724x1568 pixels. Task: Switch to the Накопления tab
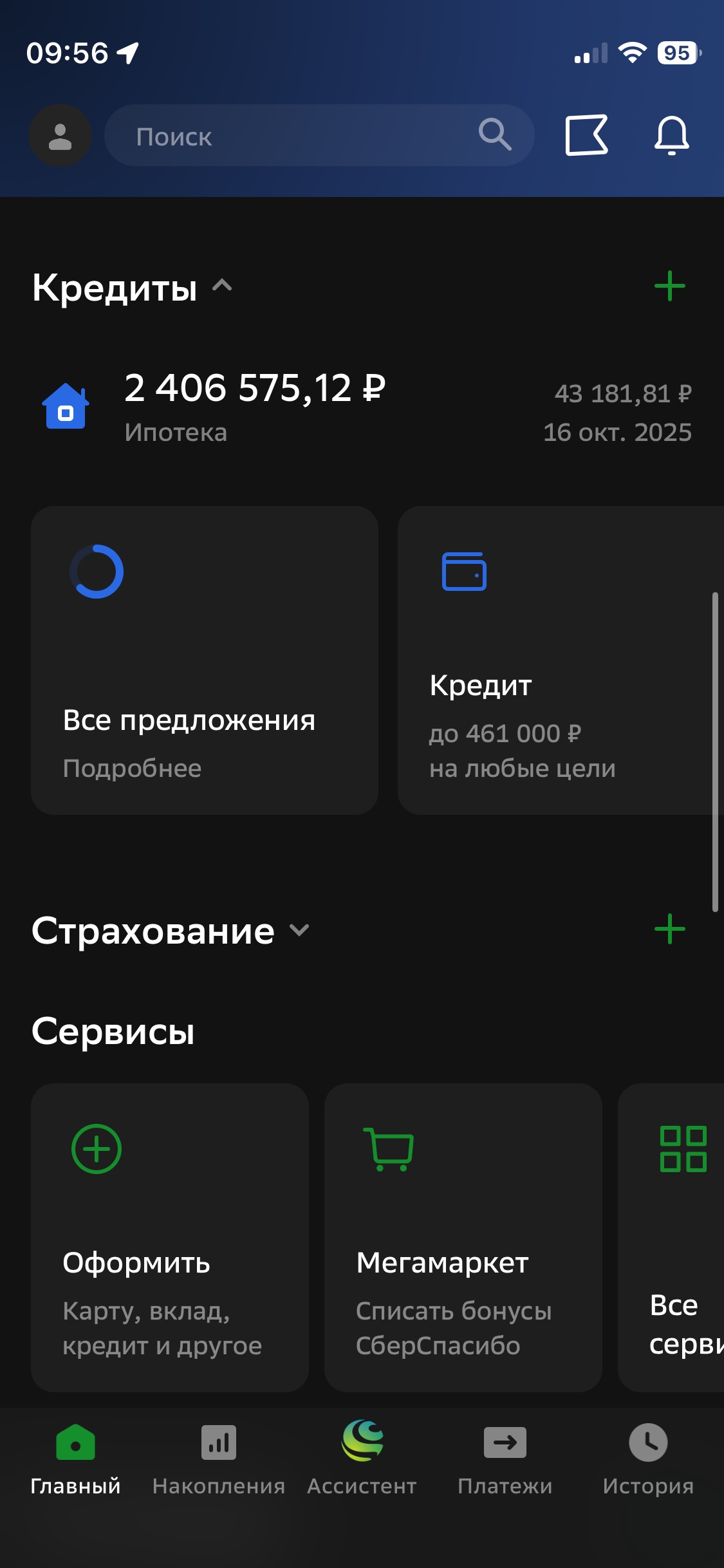point(219,1457)
